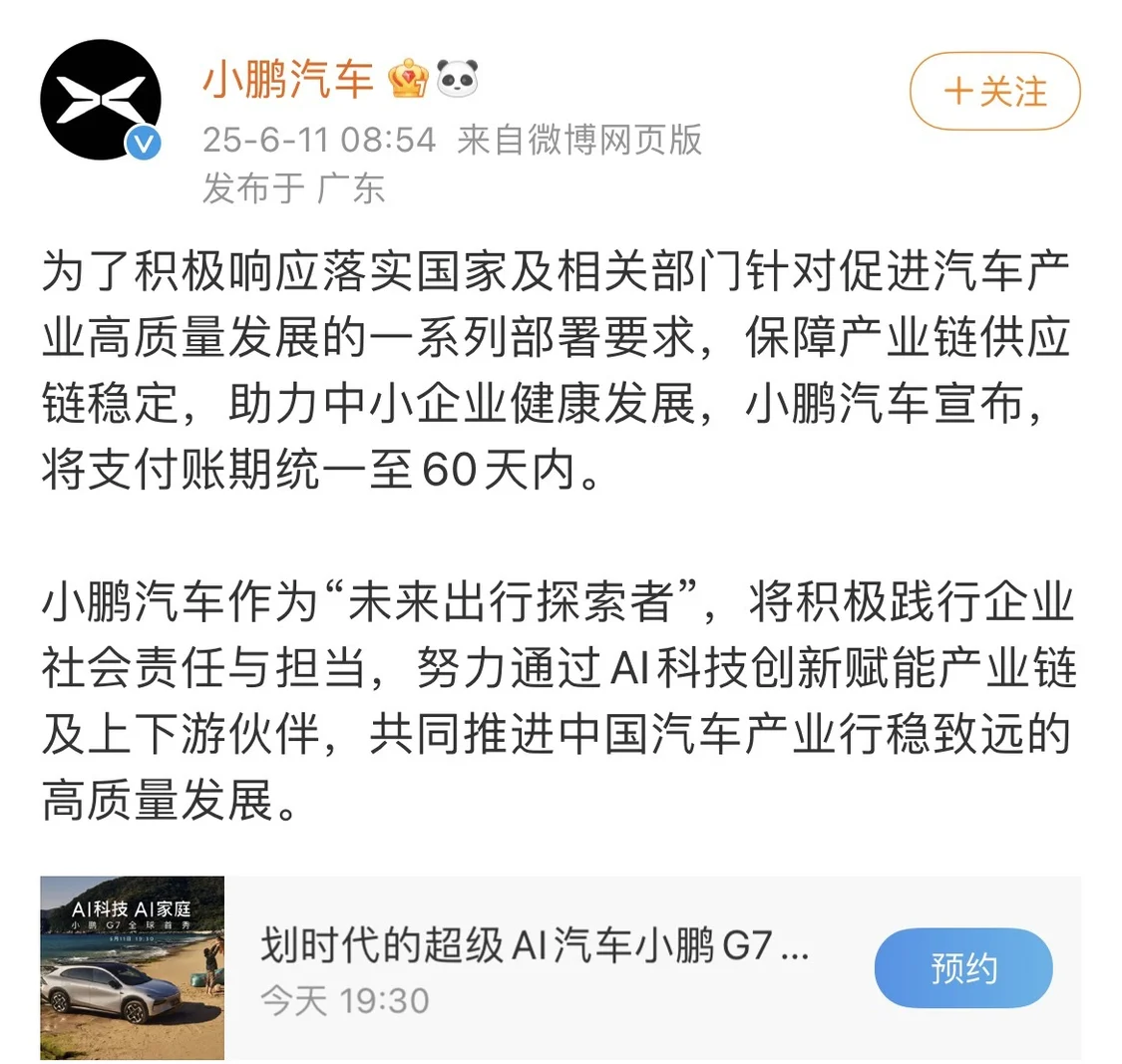1122x1064 pixels.
Task: Open 小鹏汽车's profile avatar
Action: [x=100, y=100]
